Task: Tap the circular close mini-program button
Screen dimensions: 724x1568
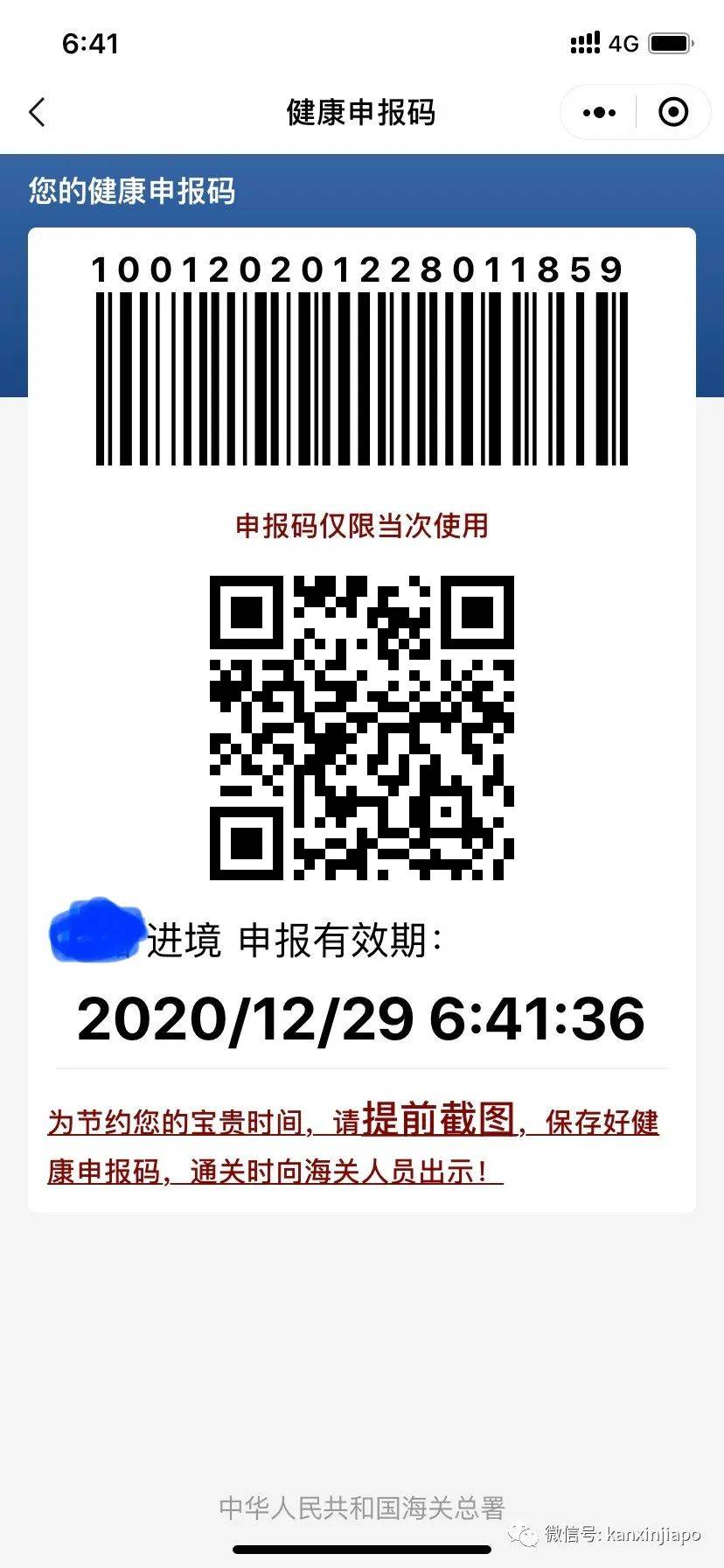Action: (672, 112)
